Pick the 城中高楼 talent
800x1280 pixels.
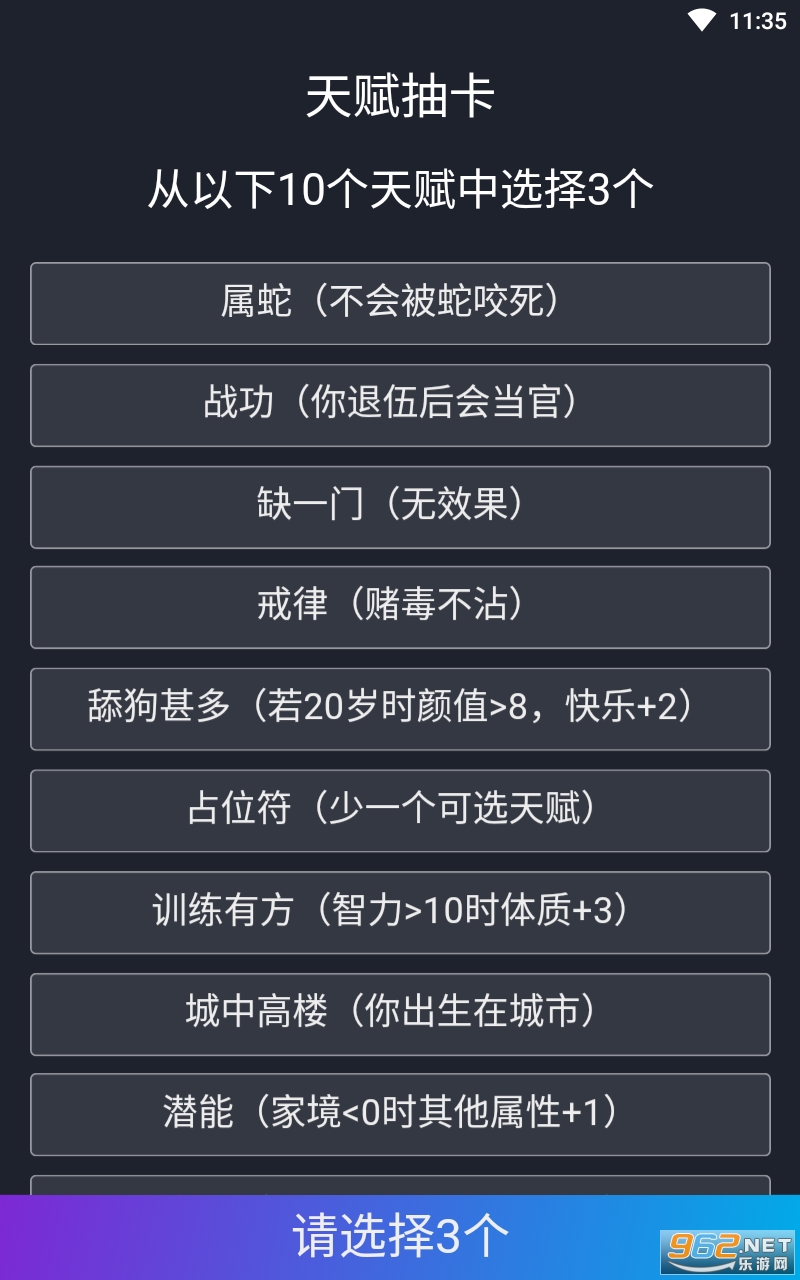(400, 1014)
